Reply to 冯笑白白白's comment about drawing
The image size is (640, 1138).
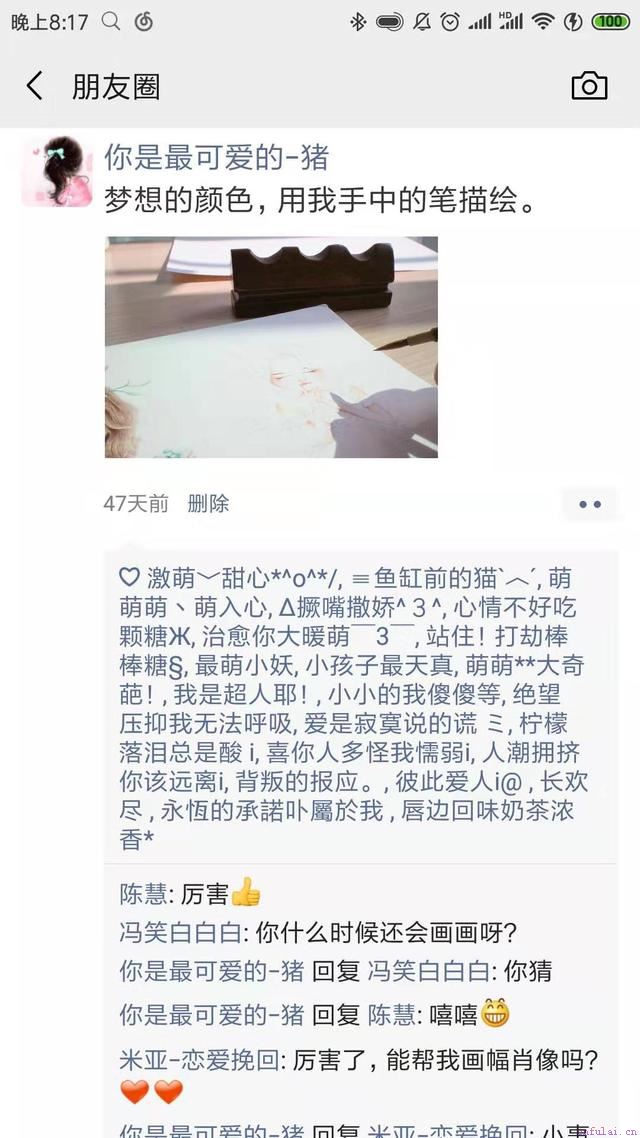pyautogui.click(x=386, y=933)
